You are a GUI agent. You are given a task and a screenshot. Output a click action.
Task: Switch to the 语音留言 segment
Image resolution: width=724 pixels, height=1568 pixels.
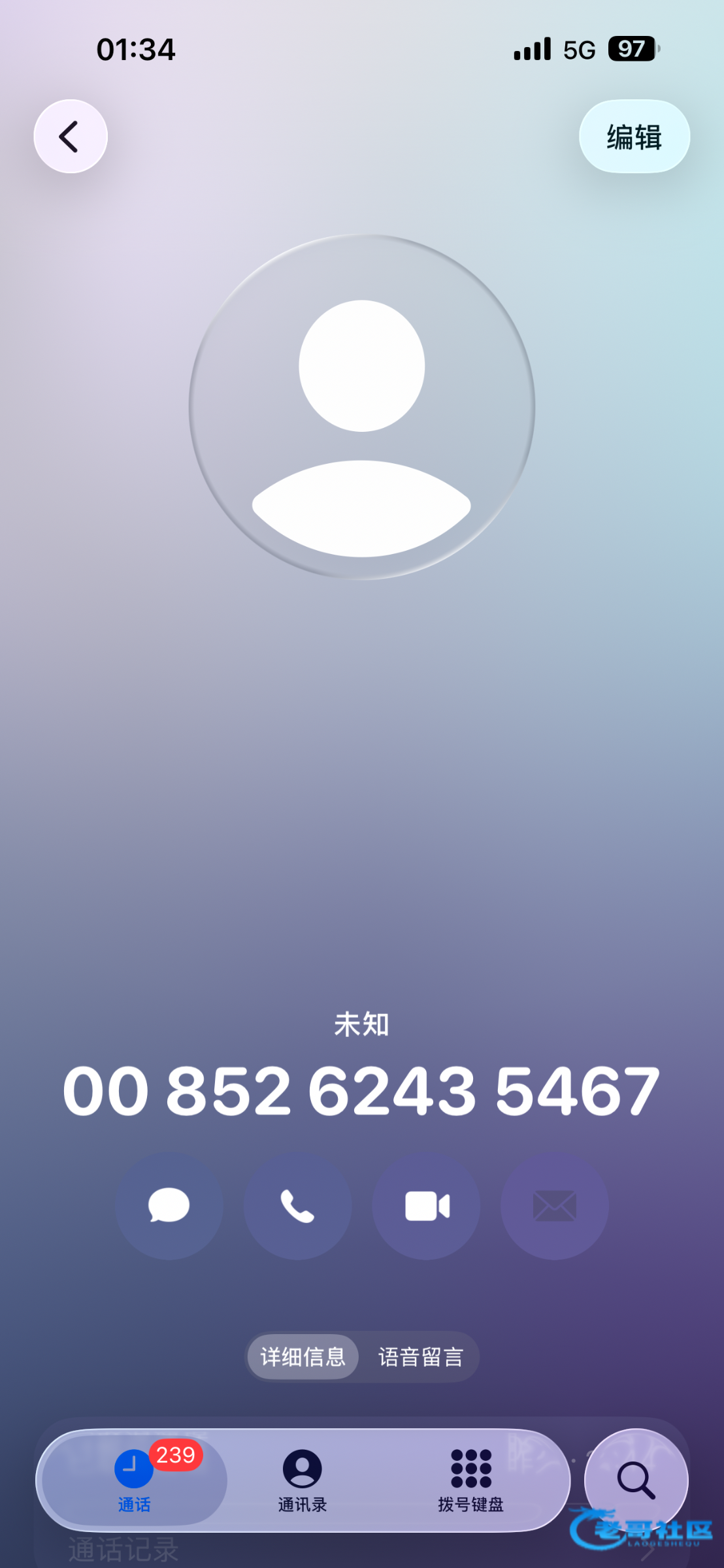point(421,1357)
